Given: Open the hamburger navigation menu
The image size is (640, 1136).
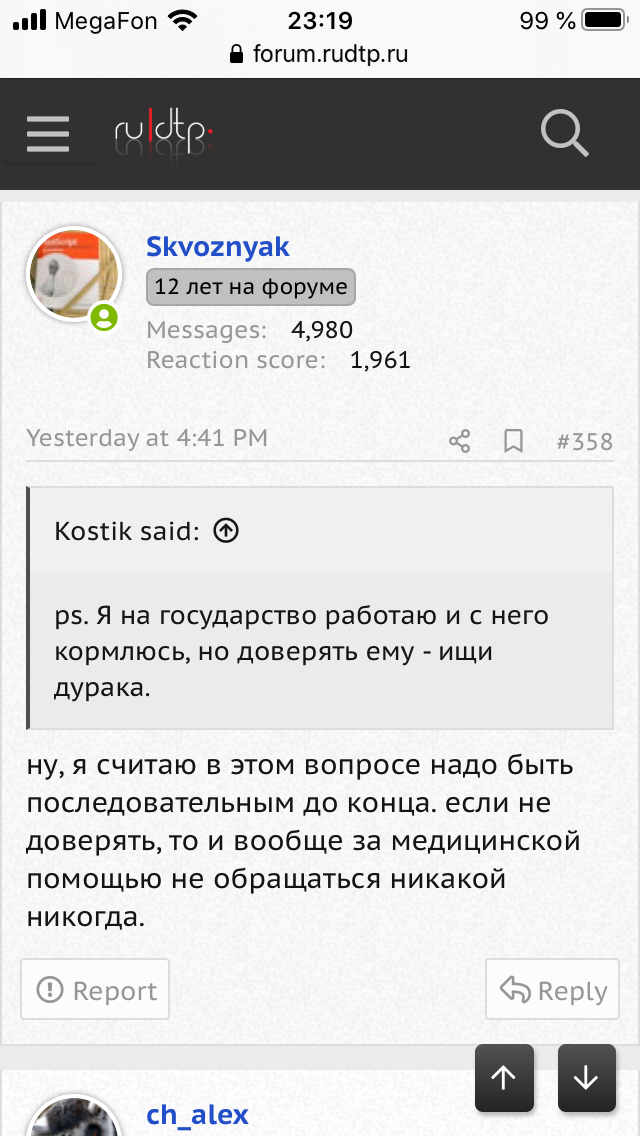Looking at the screenshot, I should [x=48, y=134].
